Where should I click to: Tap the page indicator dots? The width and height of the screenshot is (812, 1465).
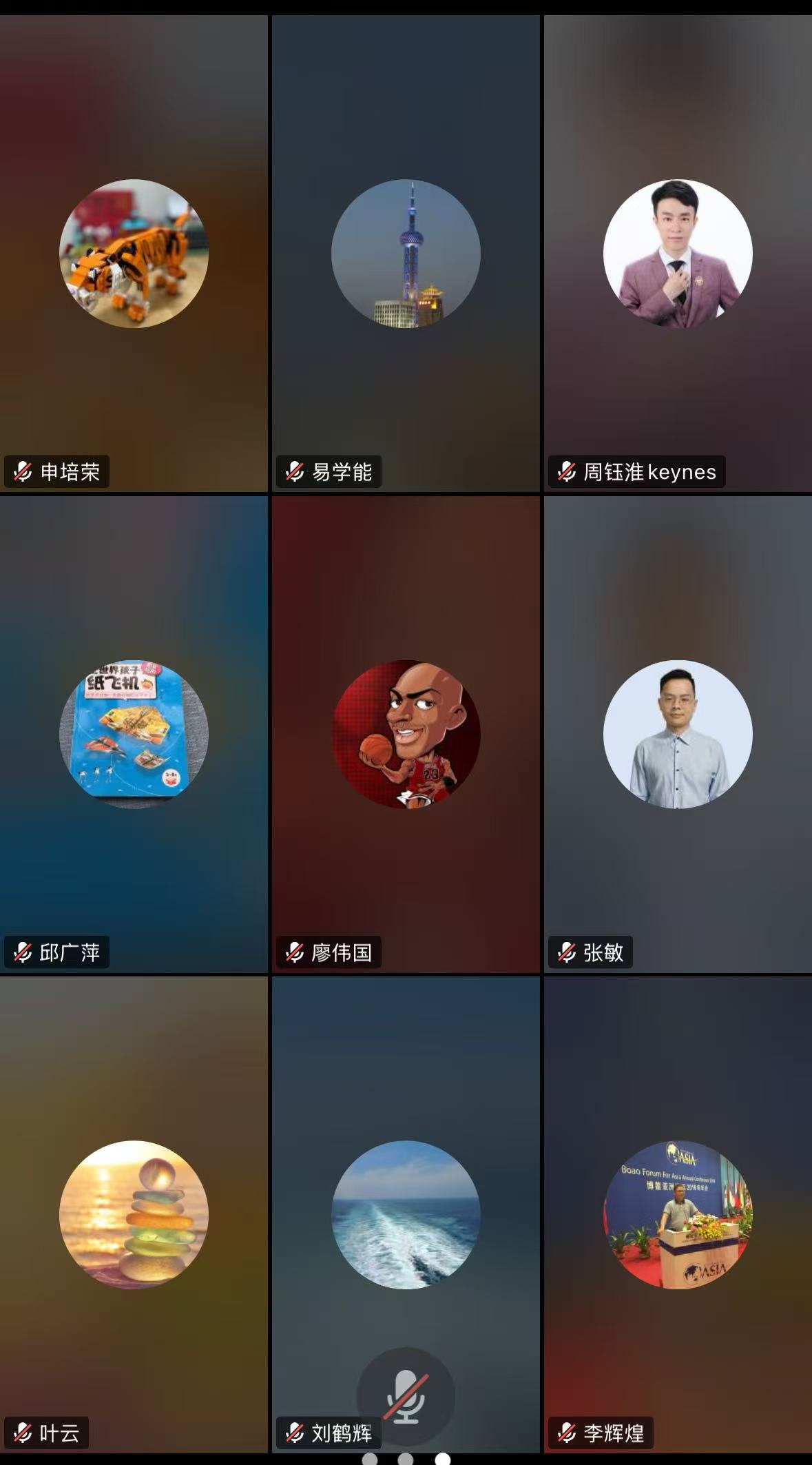(x=406, y=1458)
